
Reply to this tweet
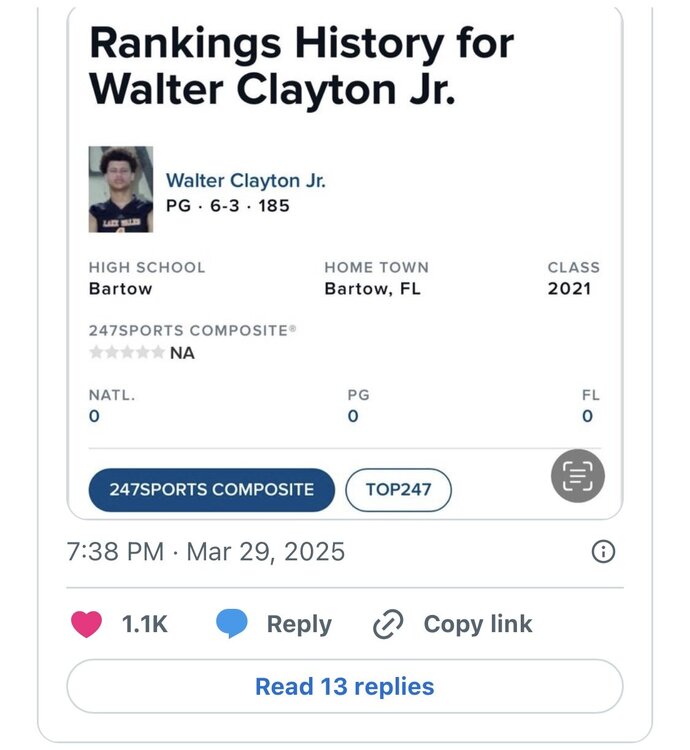(274, 625)
